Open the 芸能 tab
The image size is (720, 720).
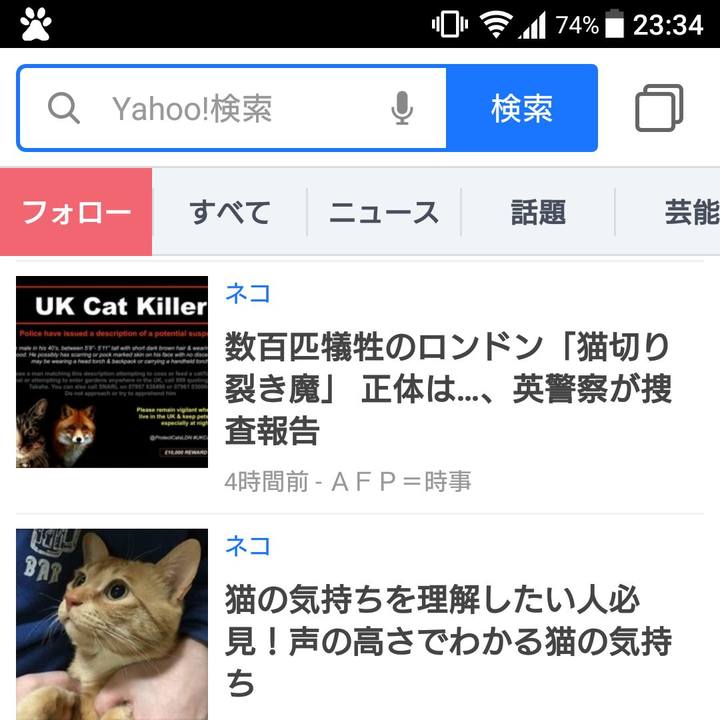pyautogui.click(x=690, y=212)
